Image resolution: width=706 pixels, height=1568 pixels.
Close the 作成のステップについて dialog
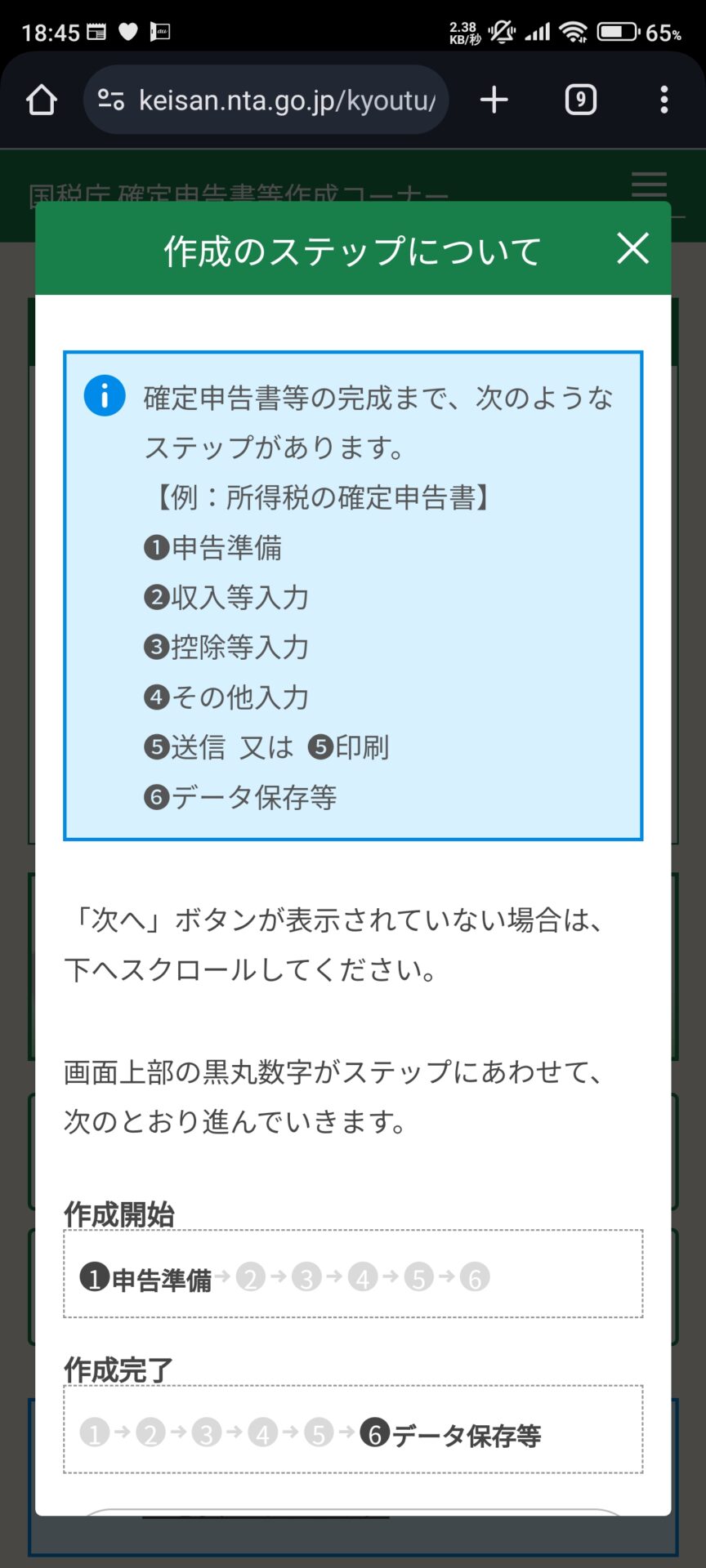(633, 248)
